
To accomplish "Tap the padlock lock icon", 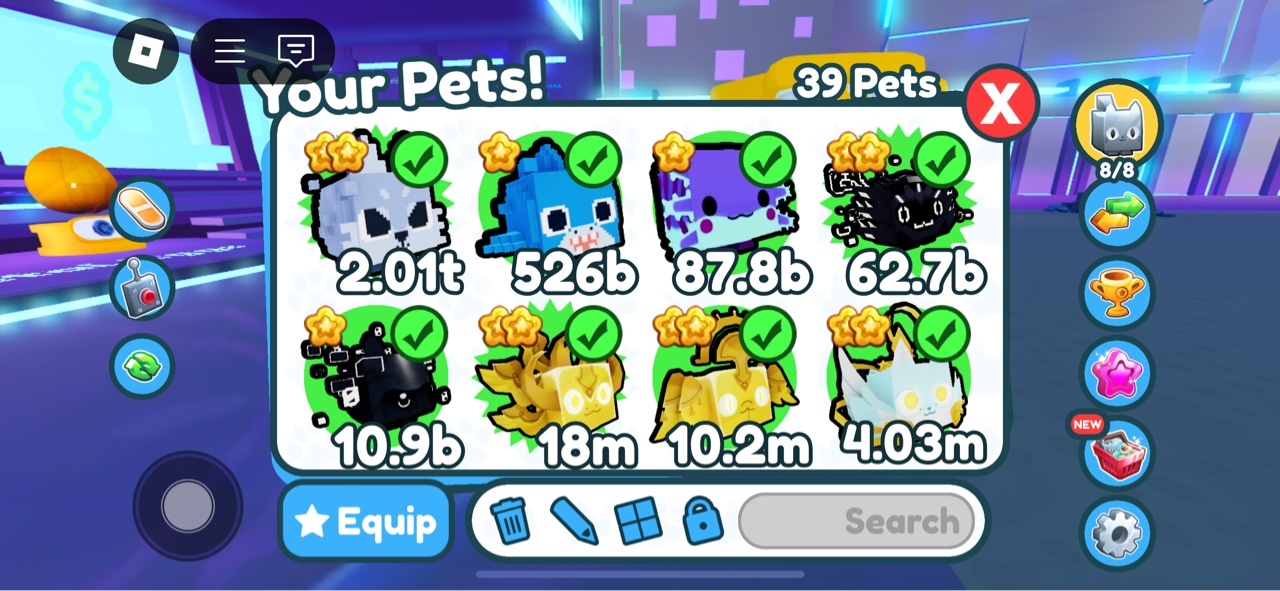I will pyautogui.click(x=702, y=521).
